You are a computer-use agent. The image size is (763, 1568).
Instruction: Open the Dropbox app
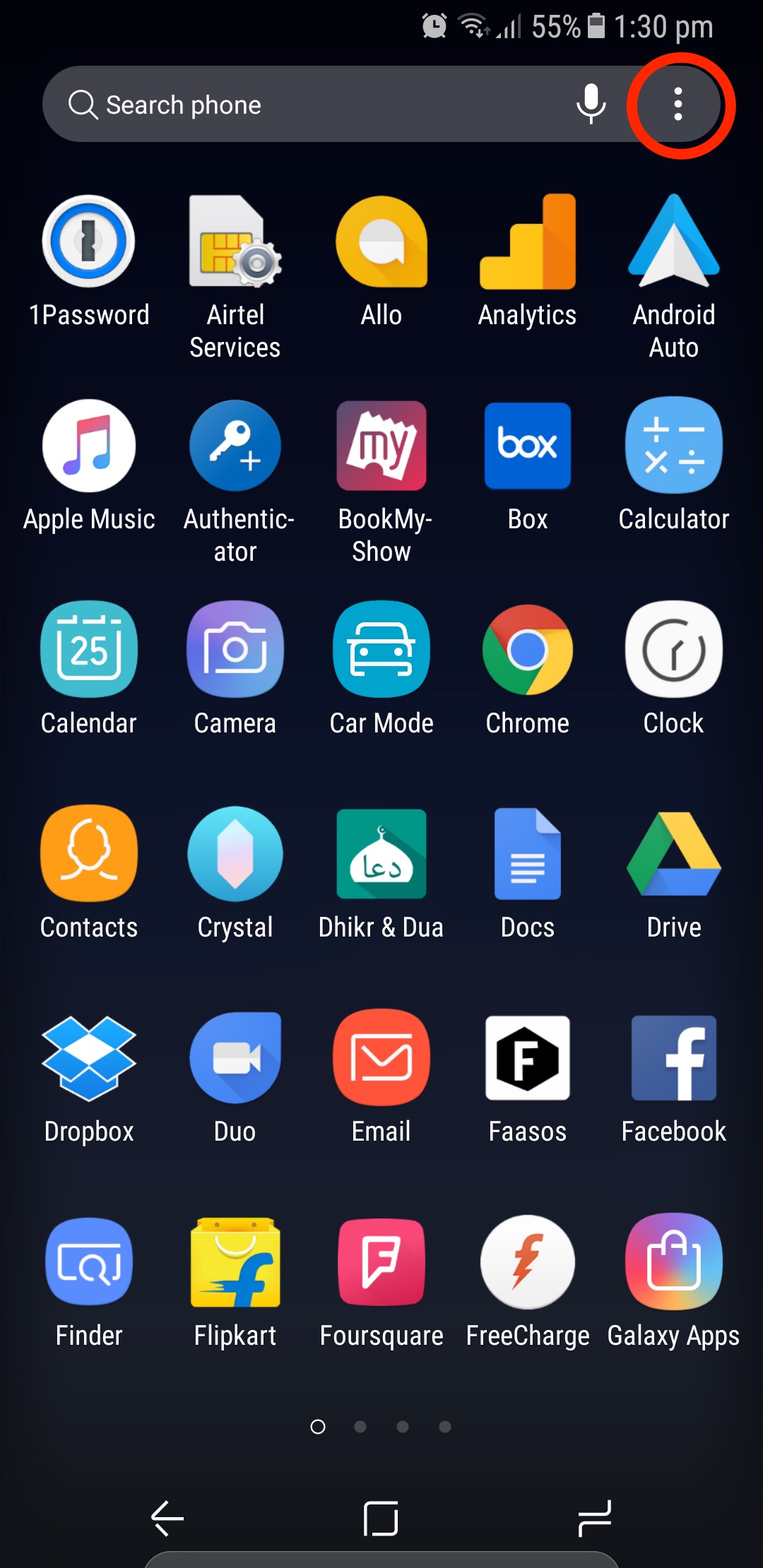point(89,1058)
